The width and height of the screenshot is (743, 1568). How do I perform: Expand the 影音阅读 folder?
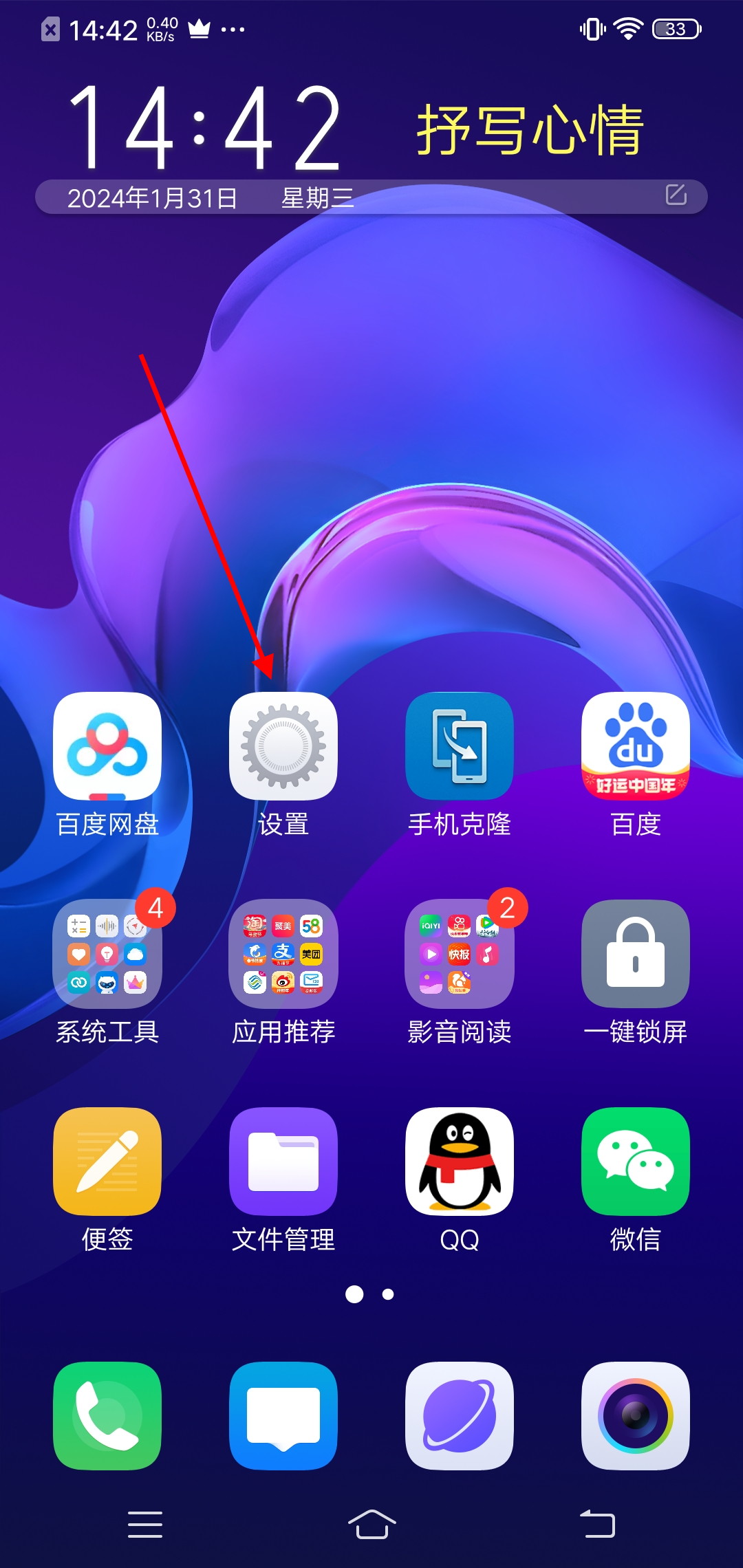(459, 954)
